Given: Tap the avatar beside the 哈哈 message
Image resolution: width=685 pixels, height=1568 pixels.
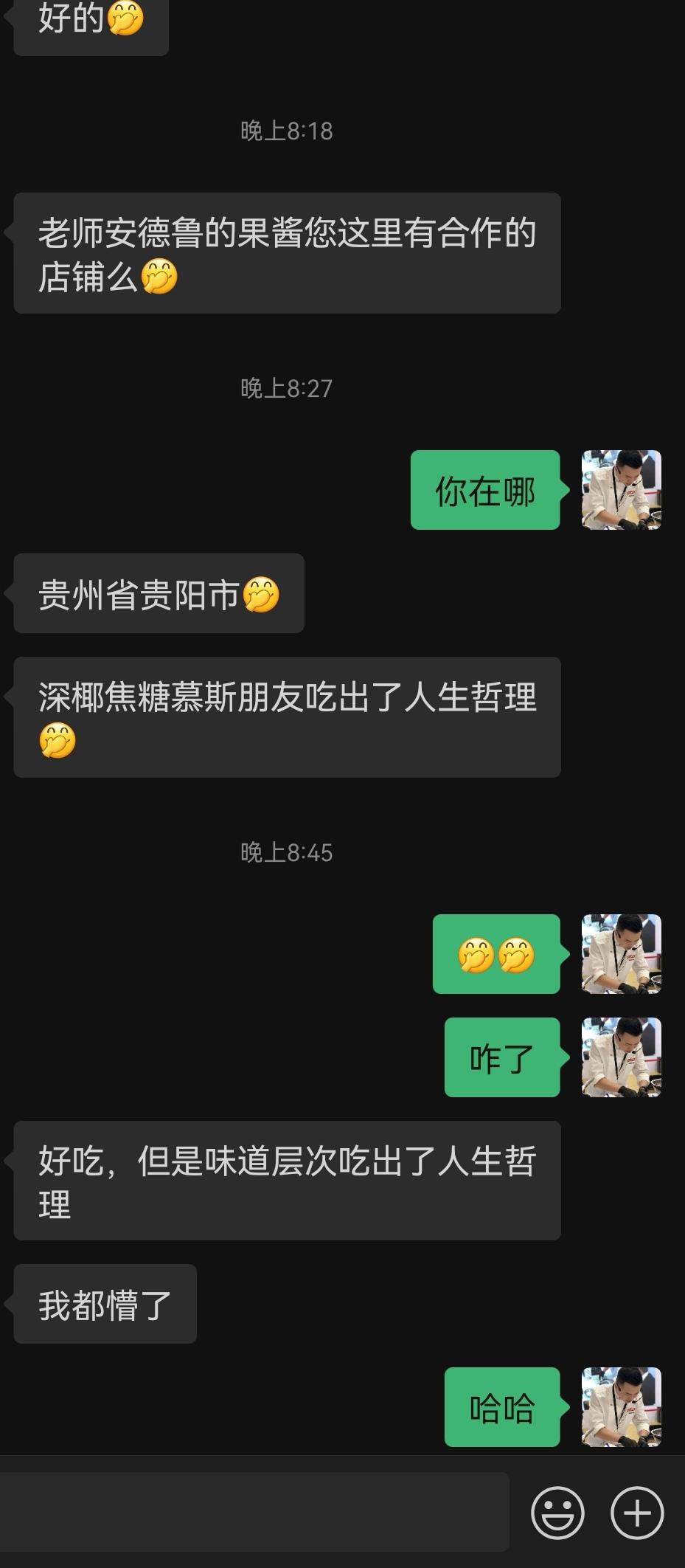Looking at the screenshot, I should tap(621, 1406).
